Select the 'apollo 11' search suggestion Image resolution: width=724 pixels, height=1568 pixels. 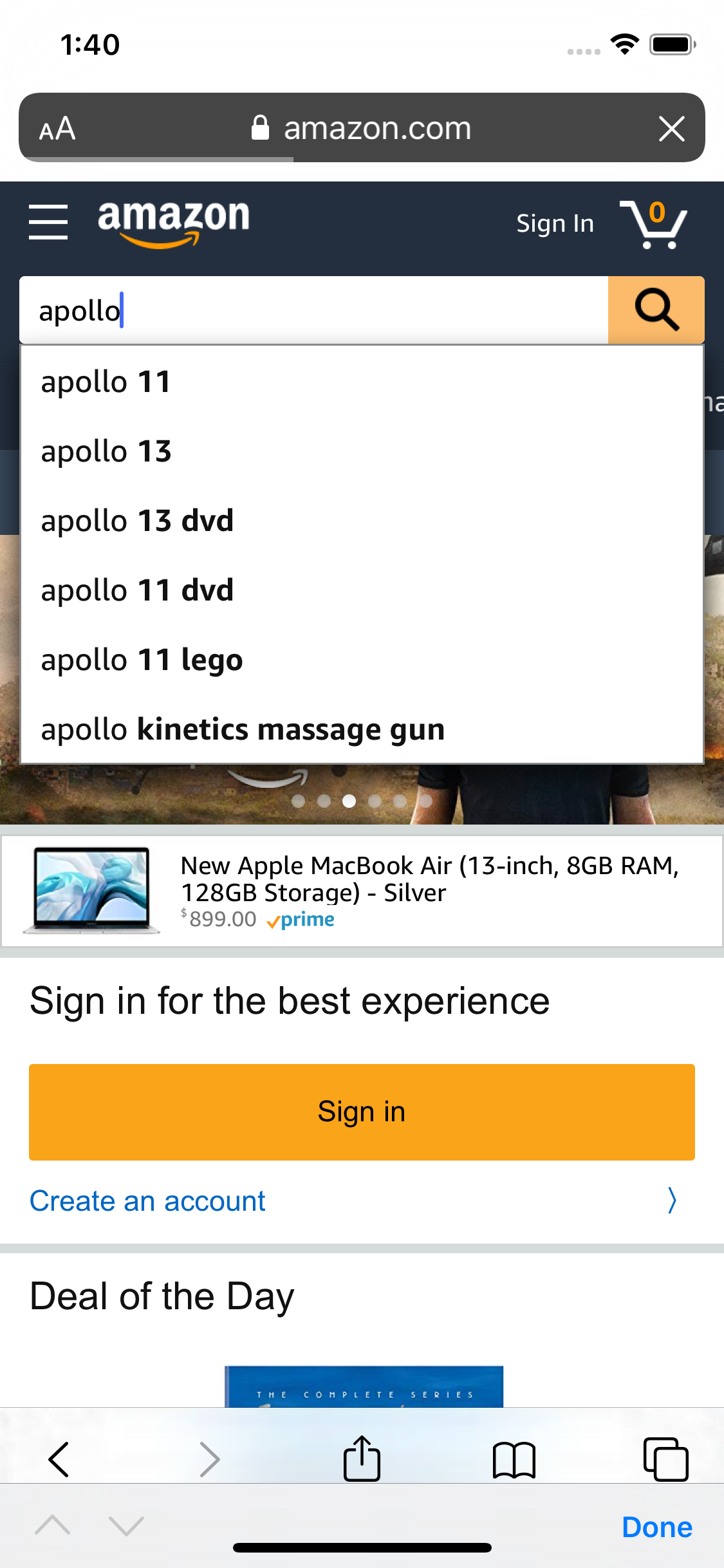[x=106, y=381]
